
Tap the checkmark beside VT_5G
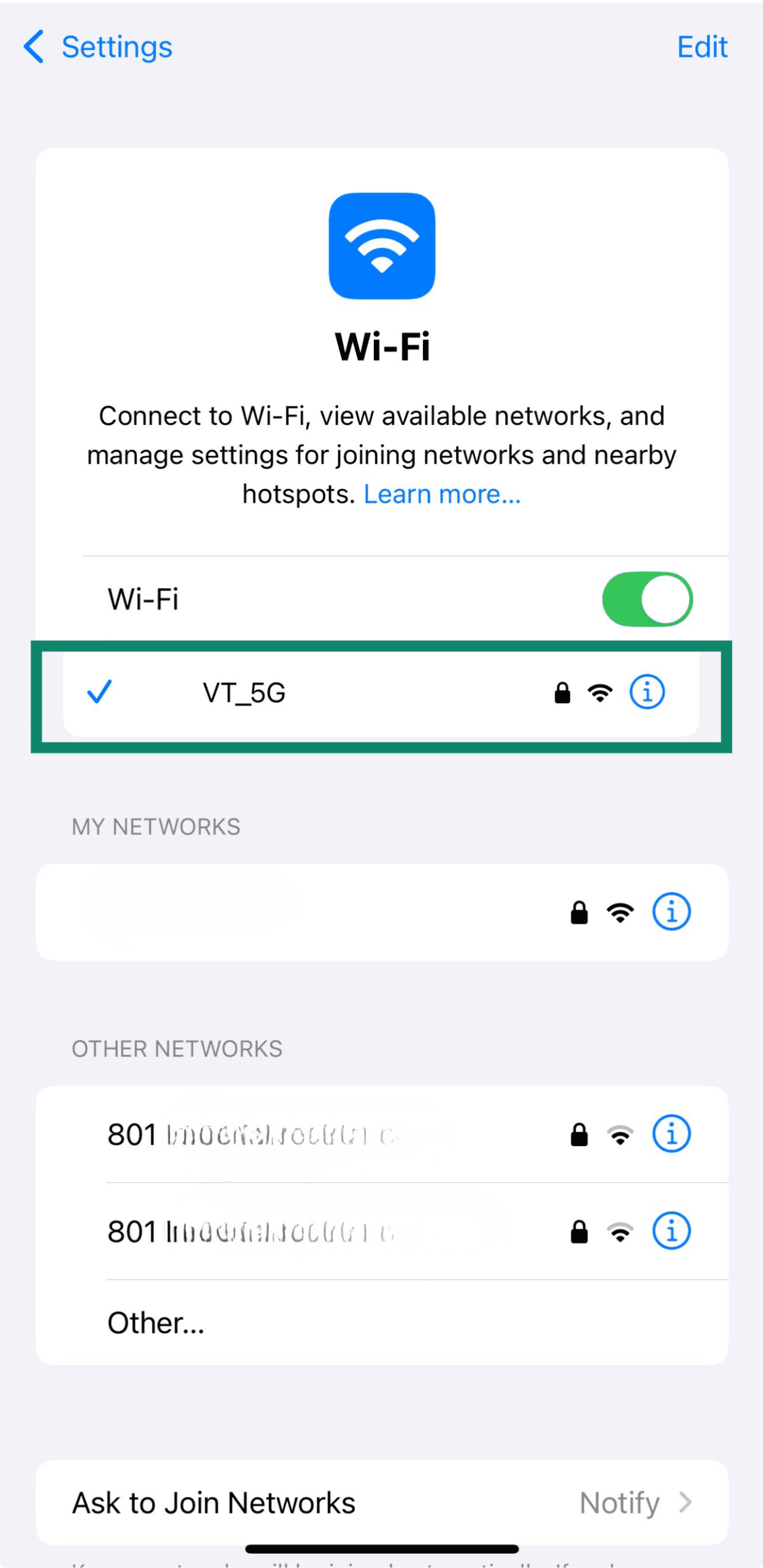click(x=100, y=692)
